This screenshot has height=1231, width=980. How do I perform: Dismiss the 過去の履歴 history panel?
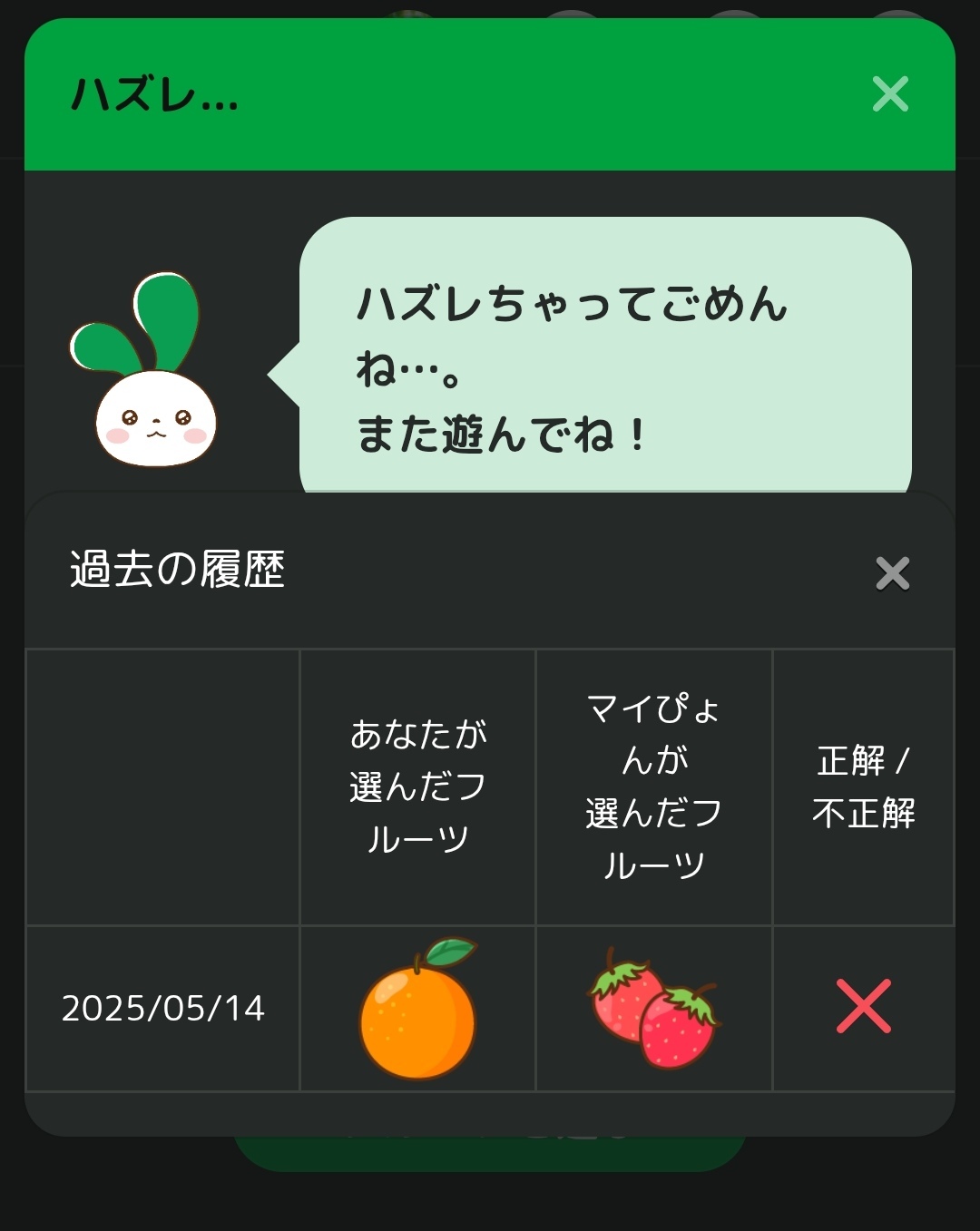point(893,573)
